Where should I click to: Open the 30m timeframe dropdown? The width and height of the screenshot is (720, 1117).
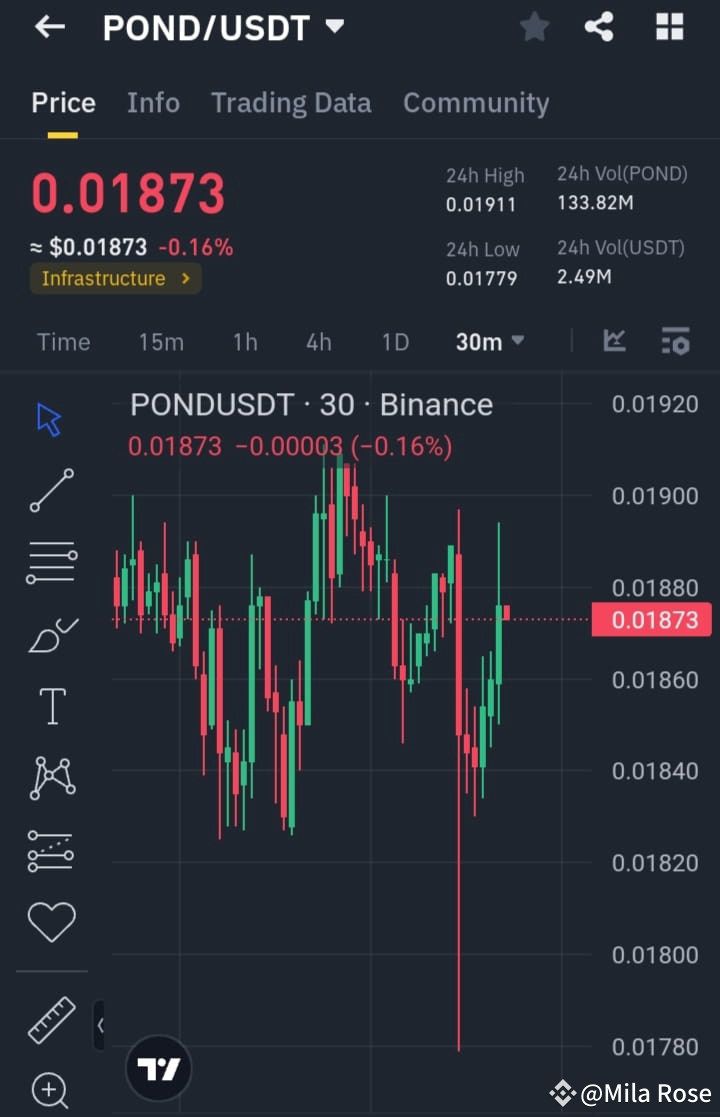pyautogui.click(x=488, y=341)
